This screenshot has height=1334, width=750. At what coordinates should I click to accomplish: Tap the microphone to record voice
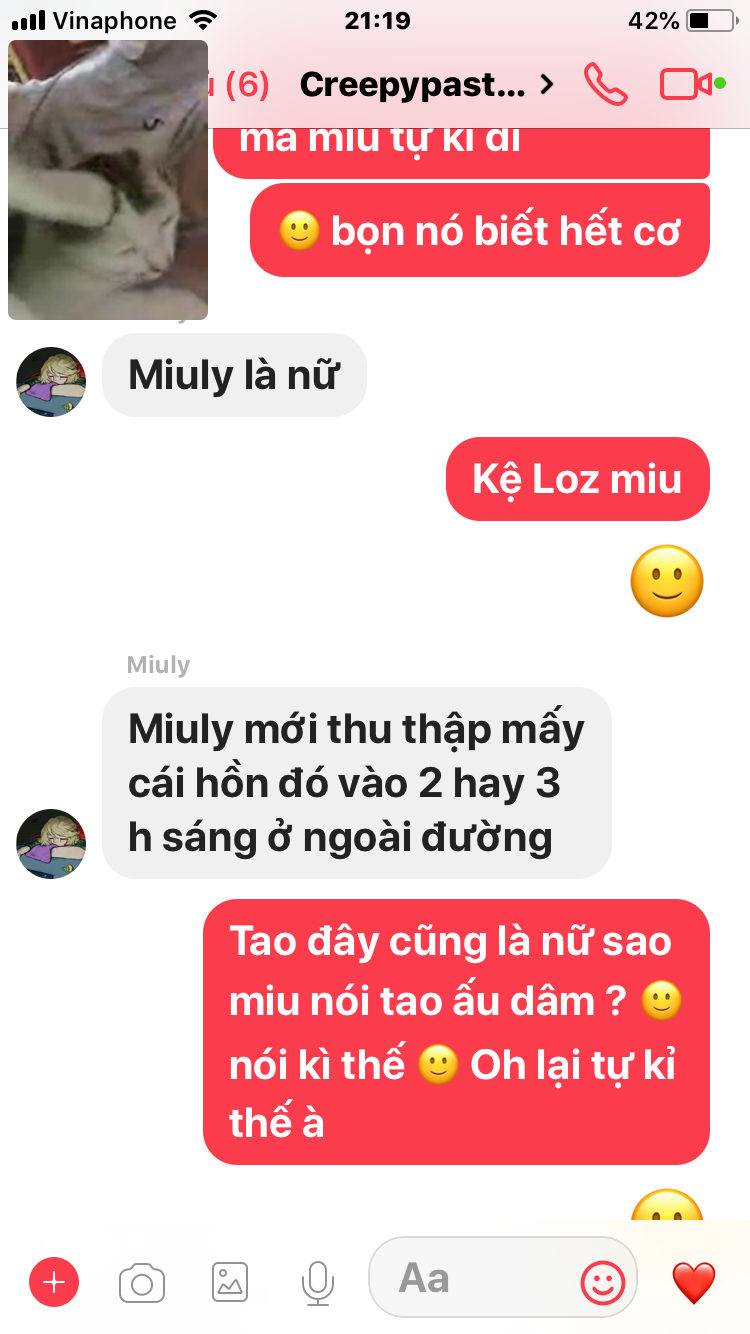[x=318, y=1282]
